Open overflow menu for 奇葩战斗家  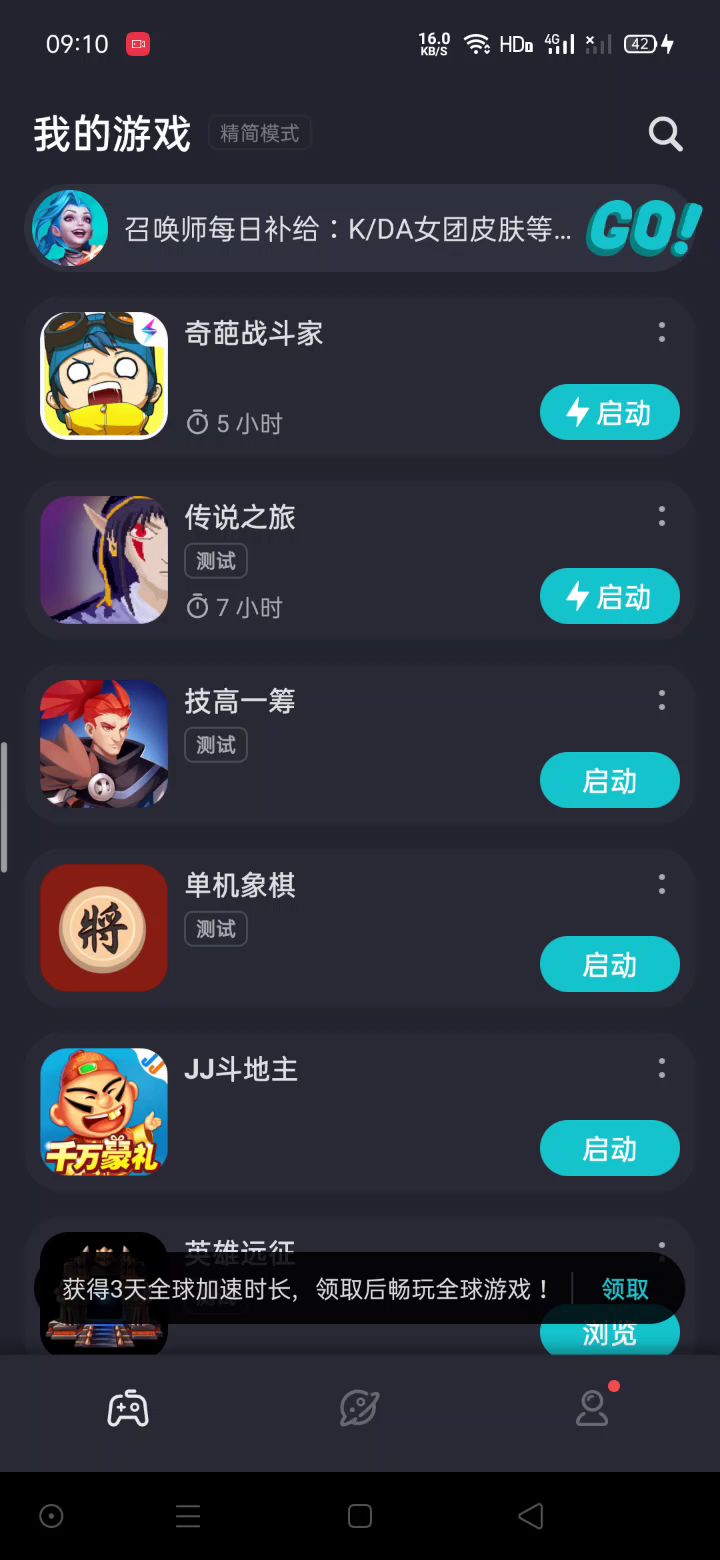[661, 333]
